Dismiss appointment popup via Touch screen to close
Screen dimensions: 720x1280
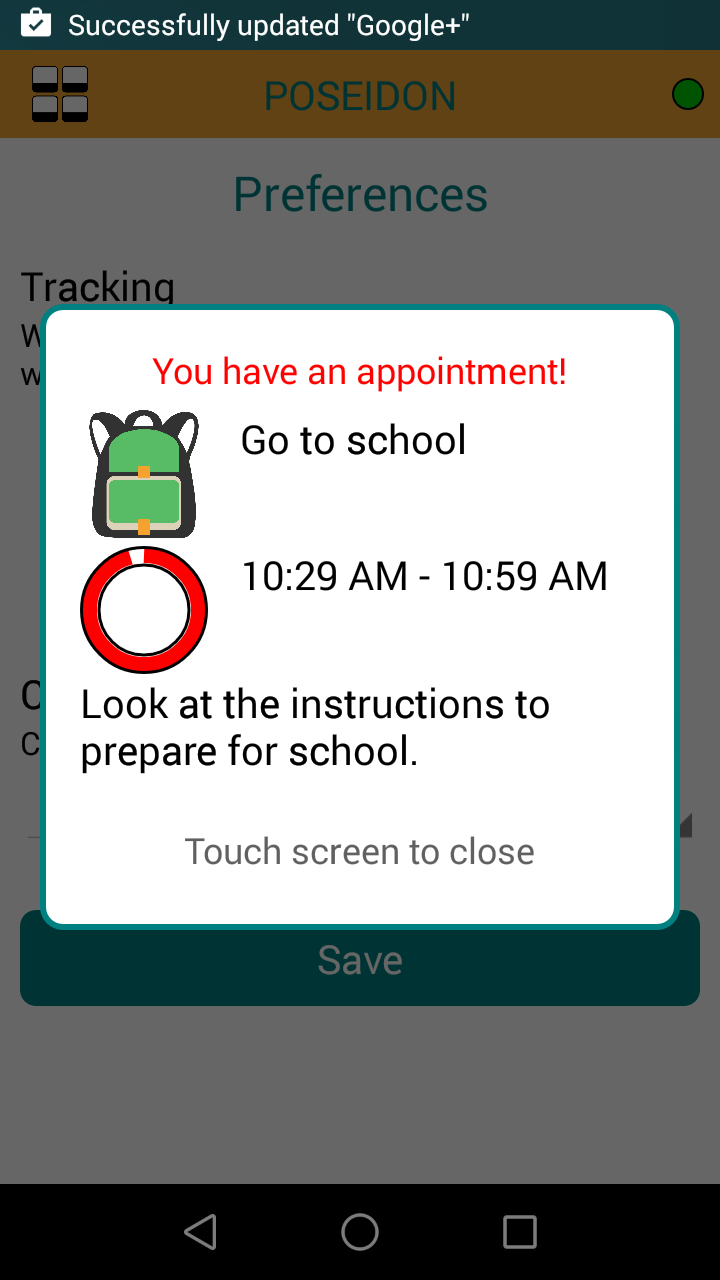coord(360,852)
